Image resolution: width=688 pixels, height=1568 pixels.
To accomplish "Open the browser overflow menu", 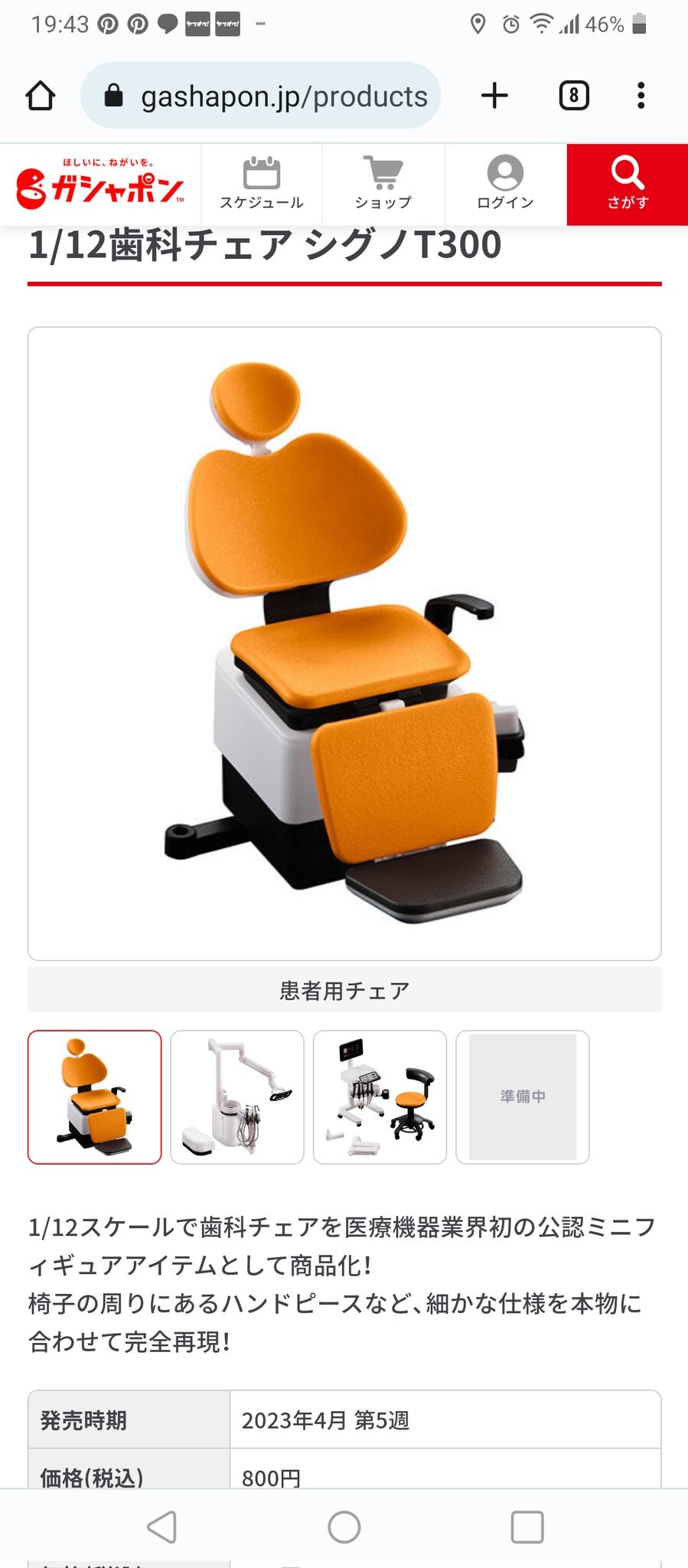I will tap(641, 96).
